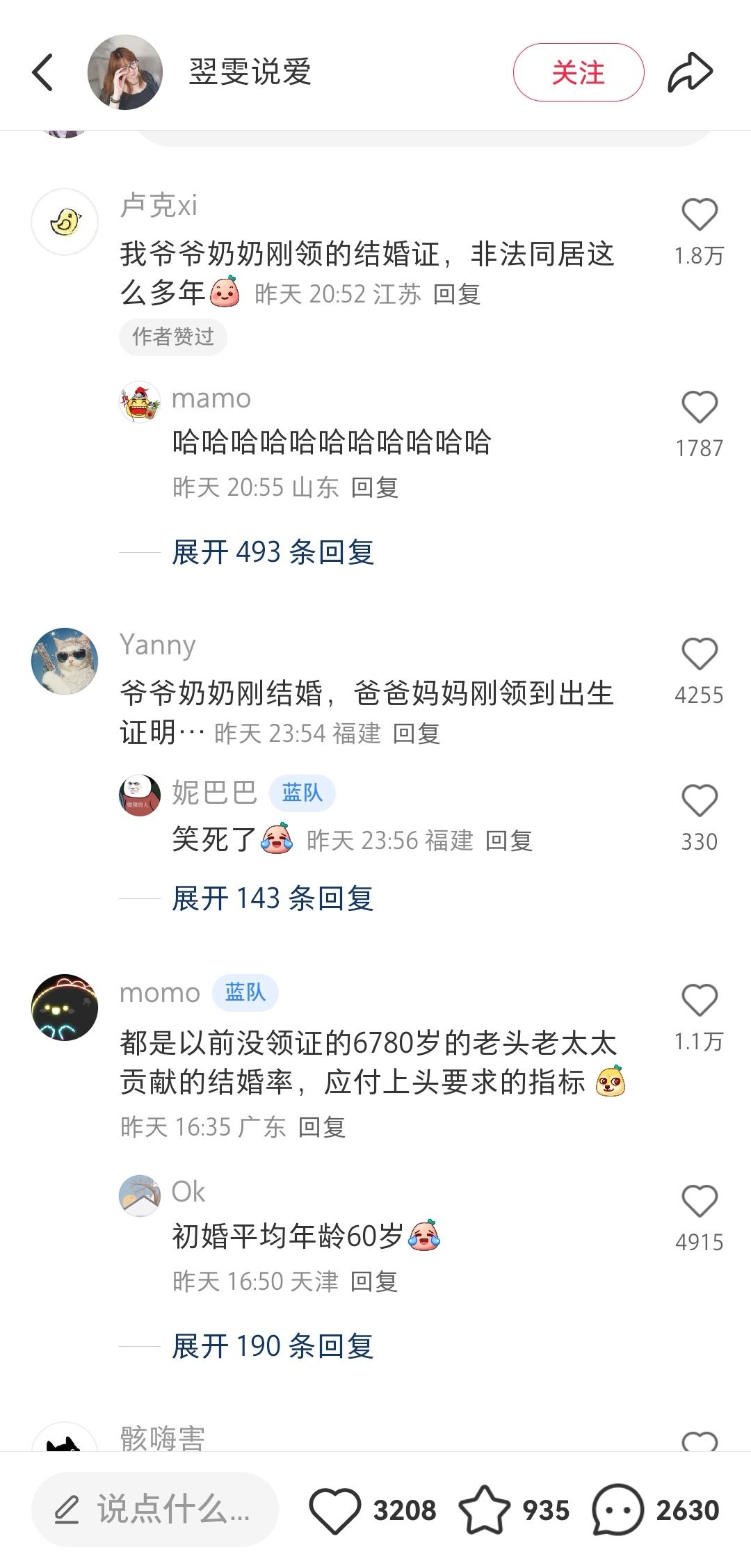
Task: Like Ok's reply about 初婚平均年龄
Action: tap(700, 1202)
